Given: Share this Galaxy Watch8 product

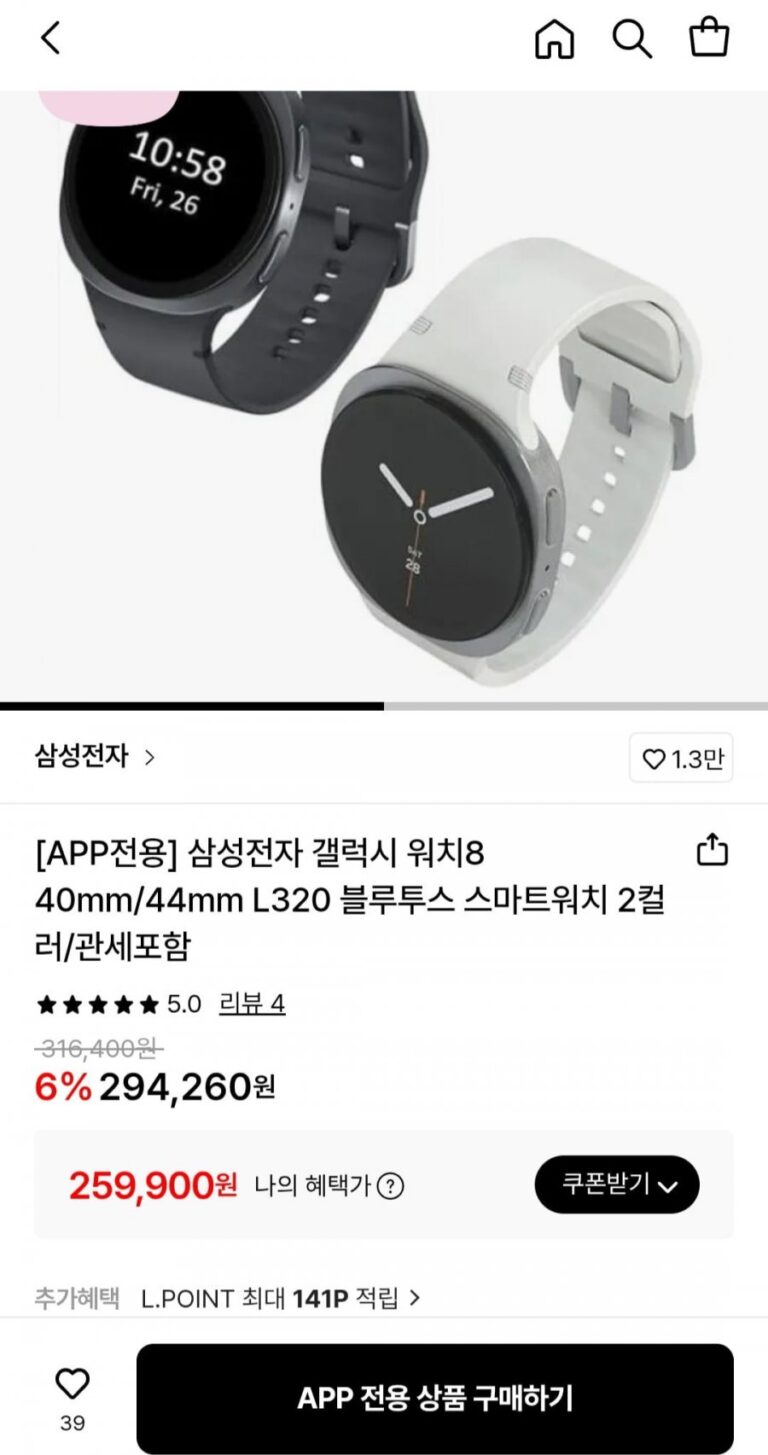Looking at the screenshot, I should point(712,850).
